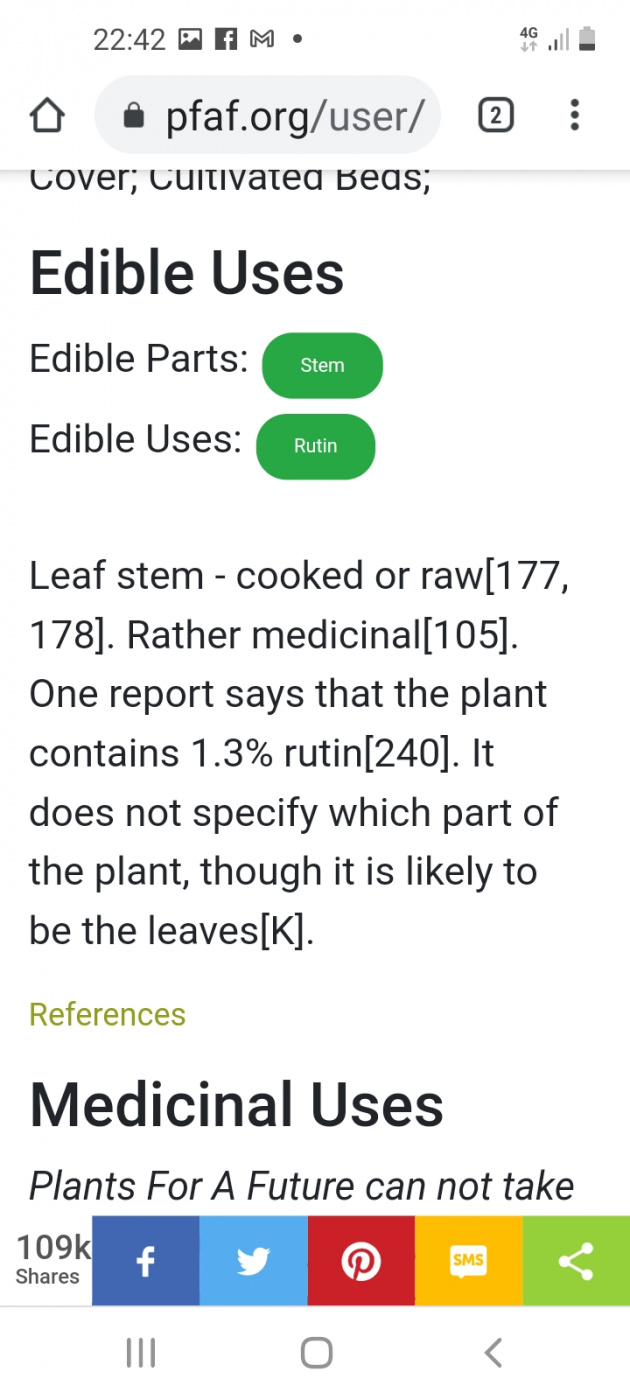Pin this page on Pinterest

click(361, 1261)
